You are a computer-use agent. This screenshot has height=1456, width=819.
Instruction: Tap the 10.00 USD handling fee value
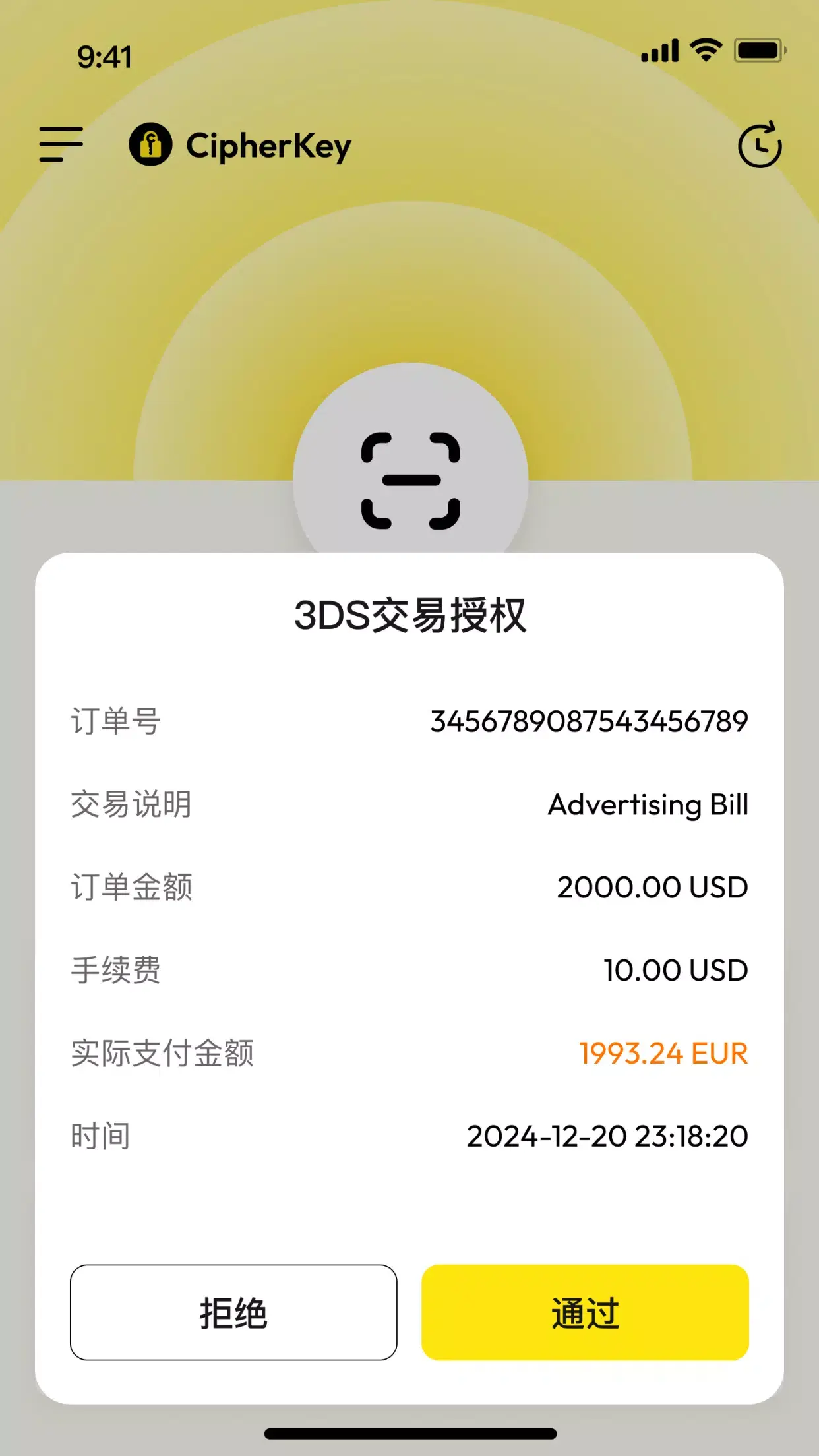pyautogui.click(x=675, y=970)
